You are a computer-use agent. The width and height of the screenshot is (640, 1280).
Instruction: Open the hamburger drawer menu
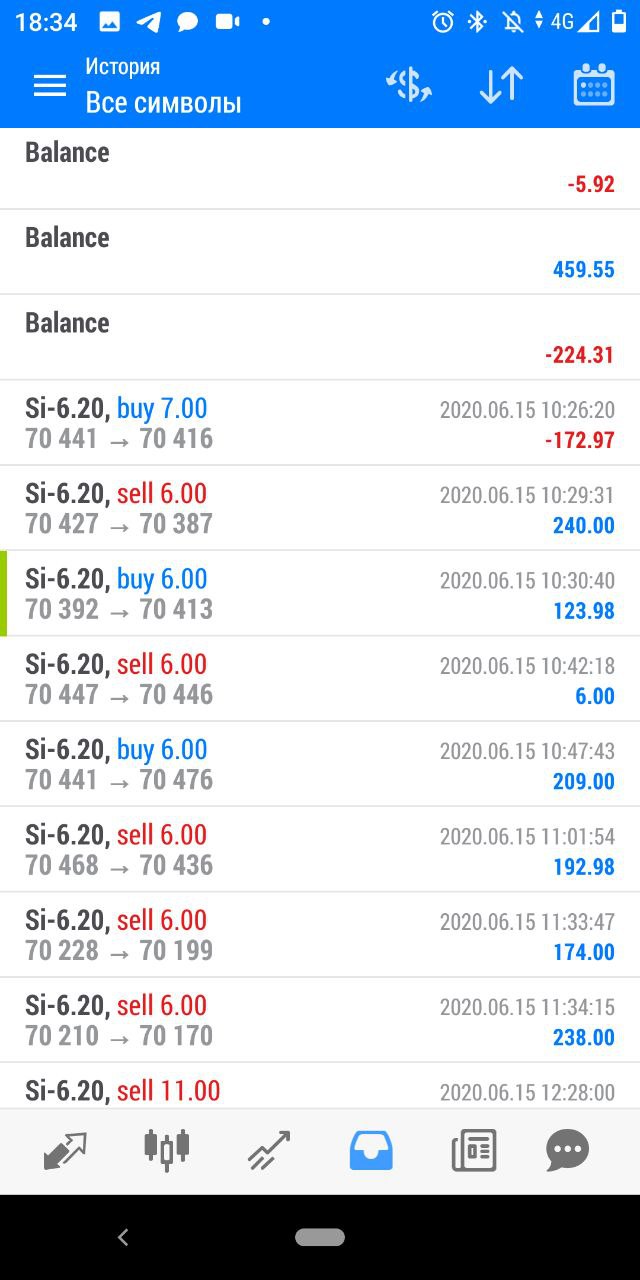[49, 86]
